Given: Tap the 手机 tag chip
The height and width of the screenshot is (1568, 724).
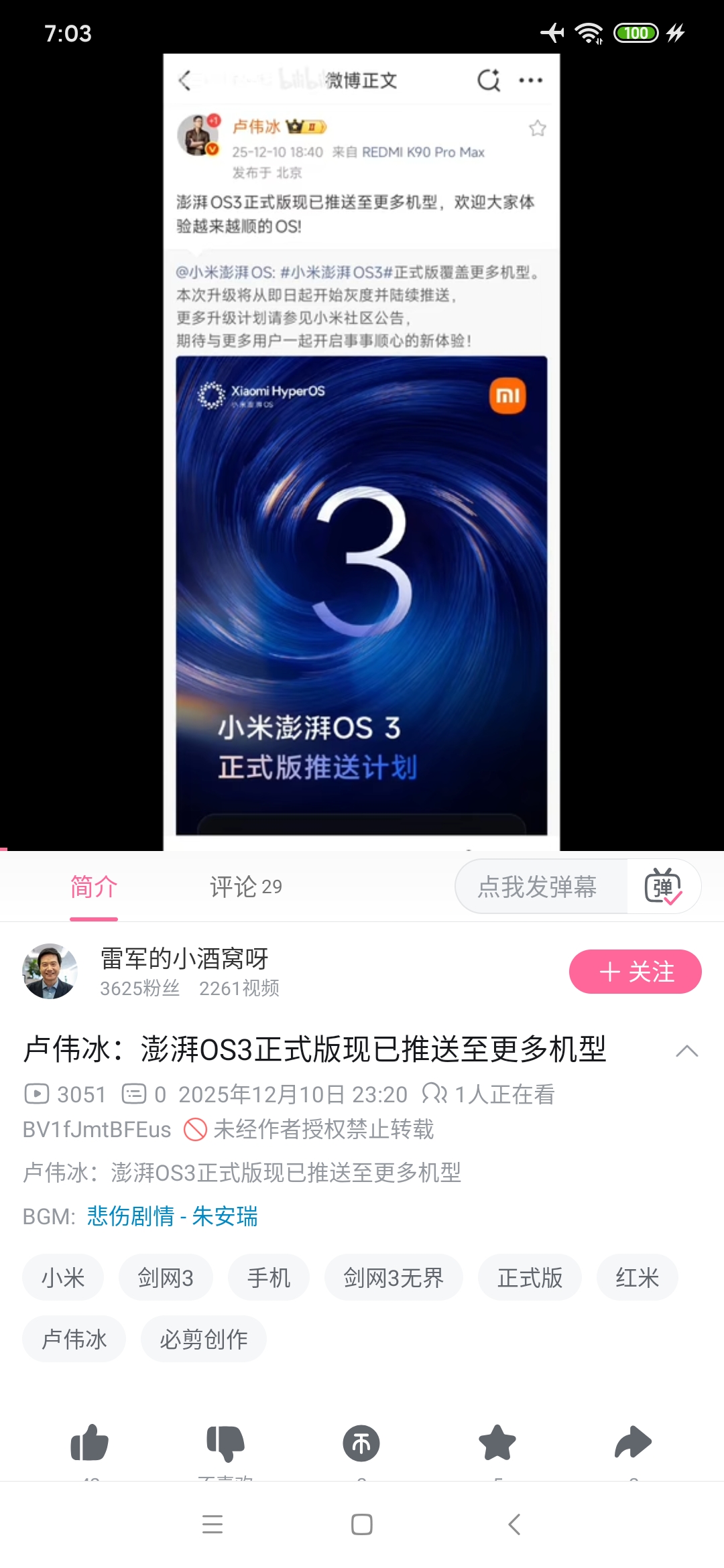Looking at the screenshot, I should 268,1278.
